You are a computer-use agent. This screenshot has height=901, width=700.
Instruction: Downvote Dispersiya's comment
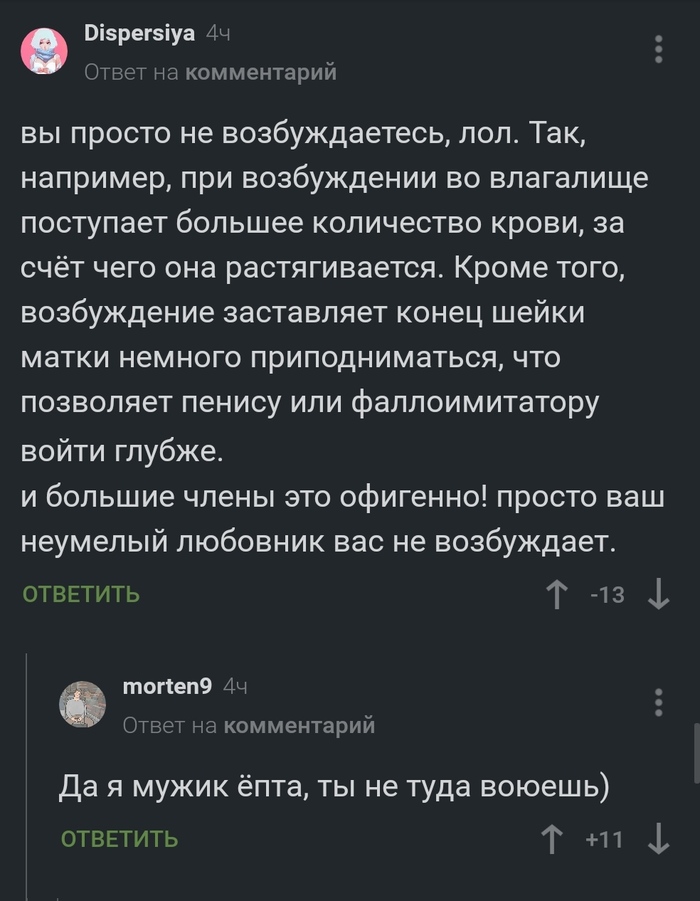658,595
